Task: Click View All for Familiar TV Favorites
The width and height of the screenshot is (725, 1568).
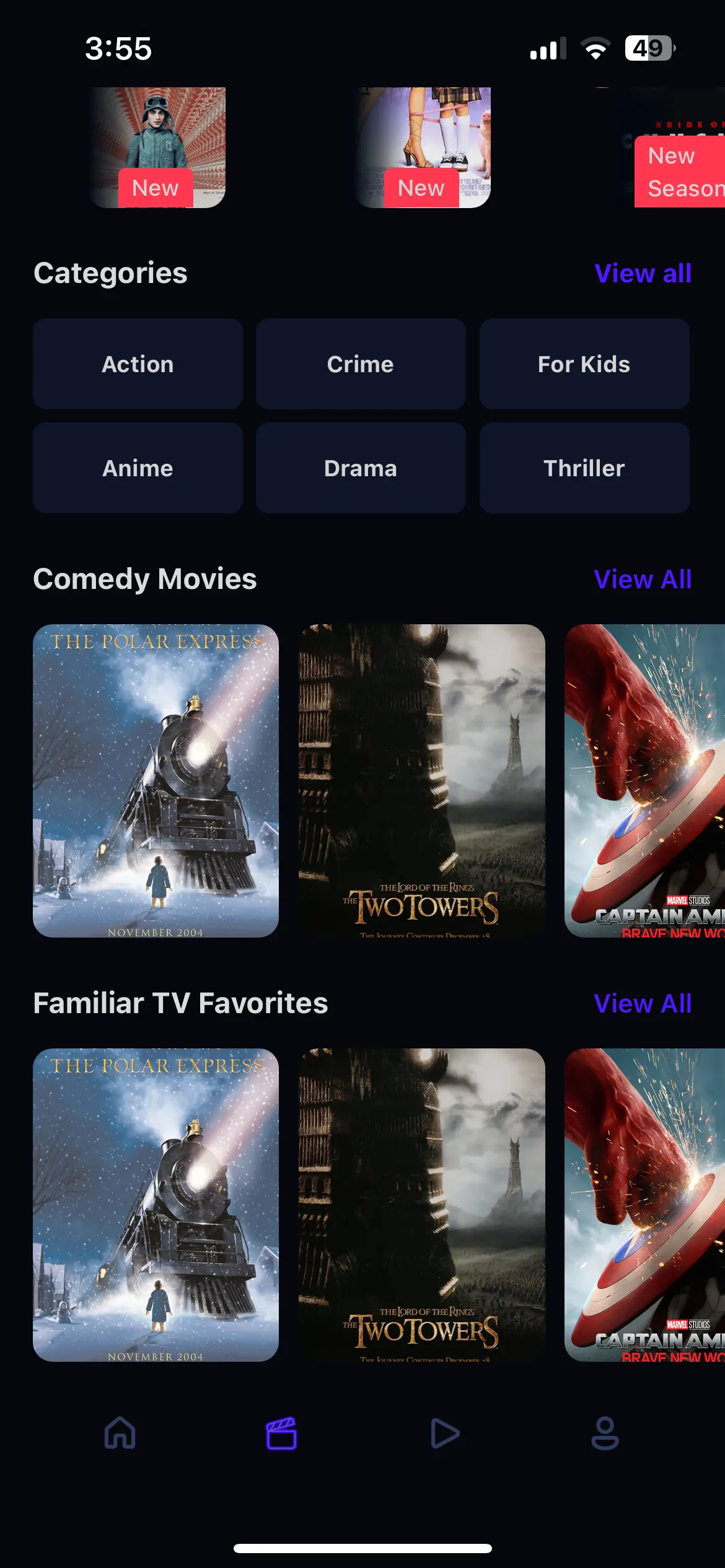Action: point(643,1003)
